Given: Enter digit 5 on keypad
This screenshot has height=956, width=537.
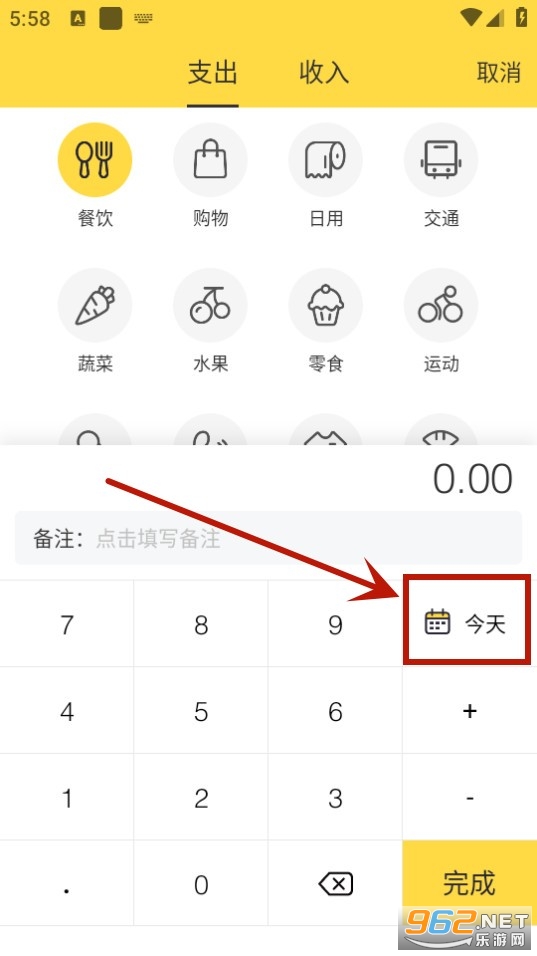Looking at the screenshot, I should point(201,710).
